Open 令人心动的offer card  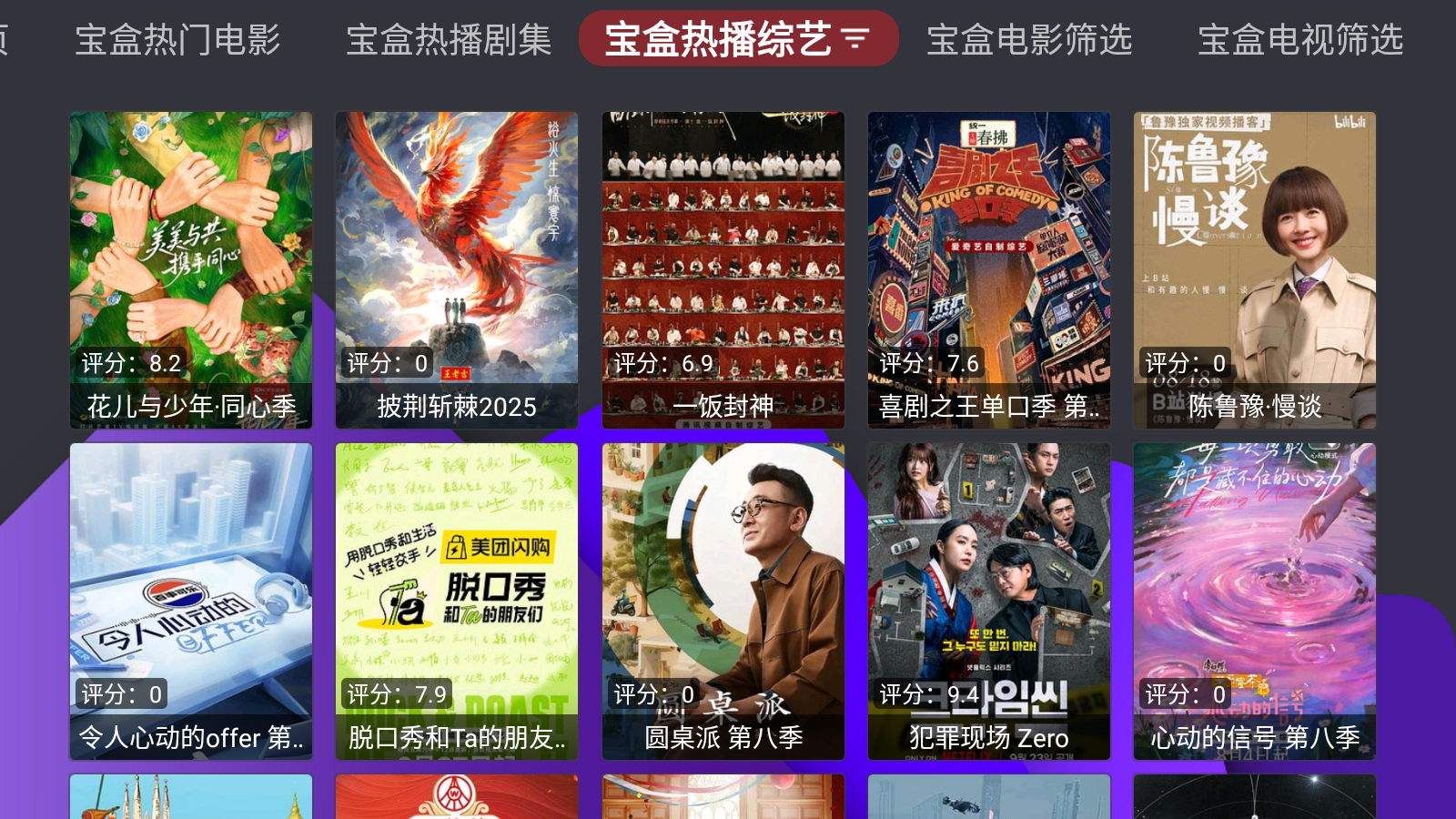[191, 601]
